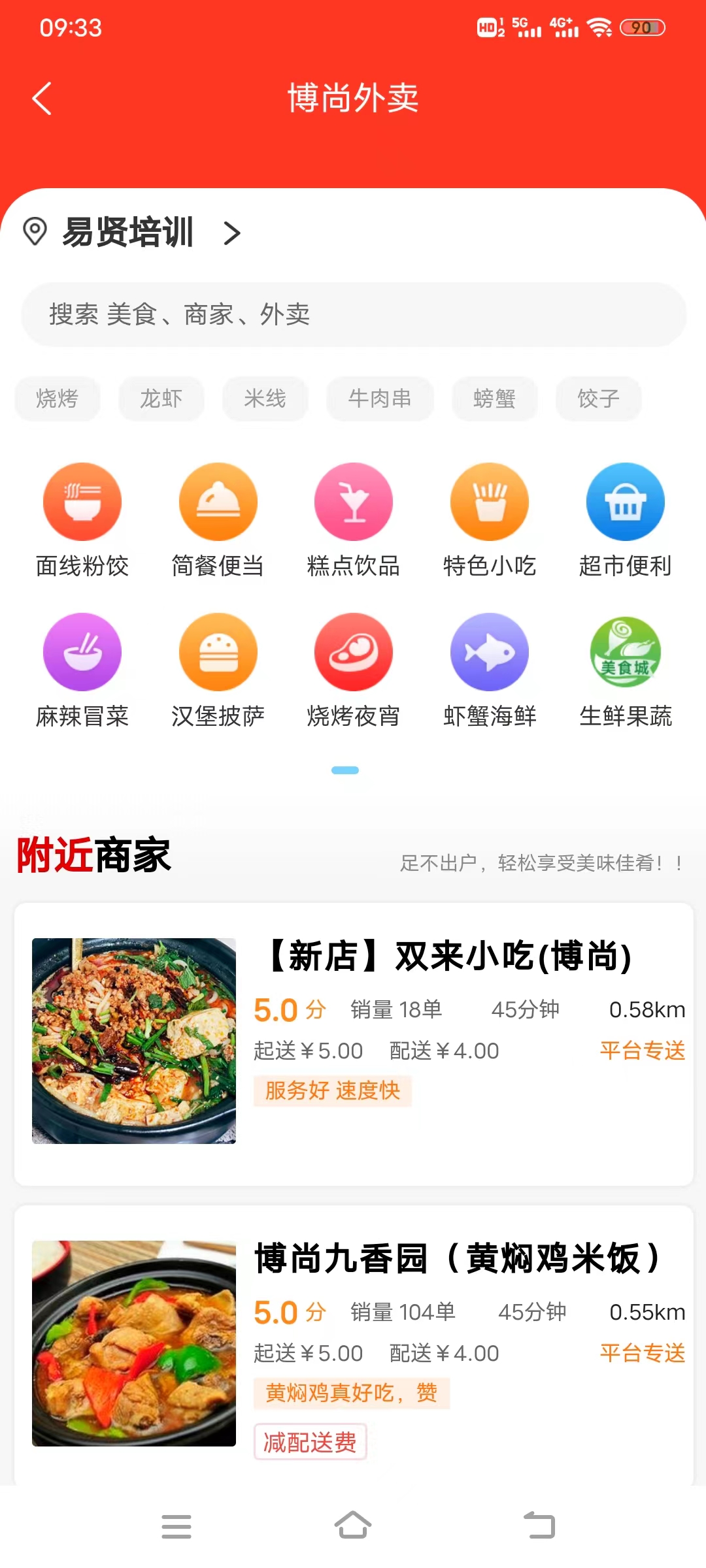Image resolution: width=706 pixels, height=1568 pixels.
Task: Go back from 博尚外卖 page
Action: click(42, 99)
